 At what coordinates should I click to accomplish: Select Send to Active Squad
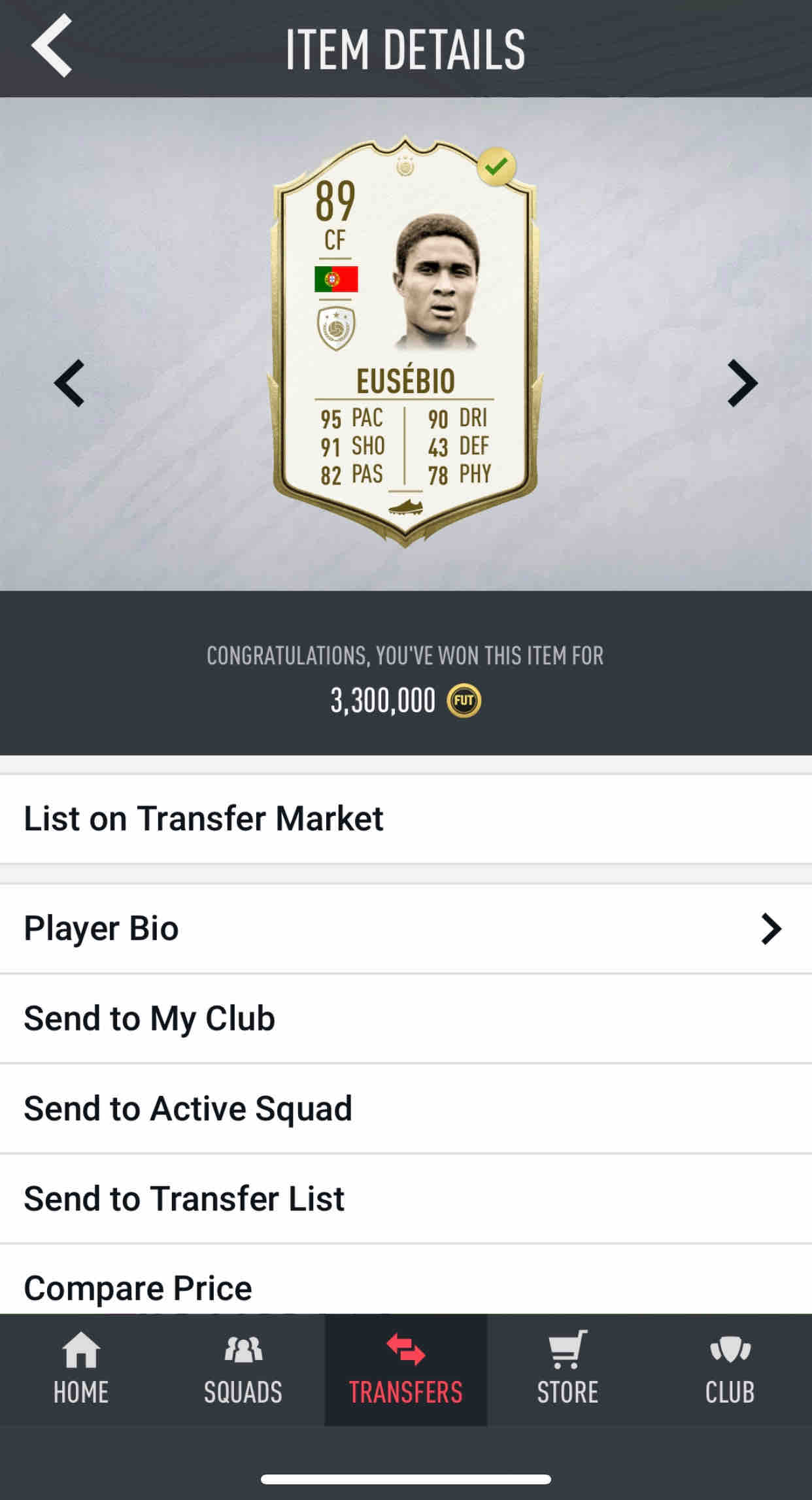(406, 1109)
